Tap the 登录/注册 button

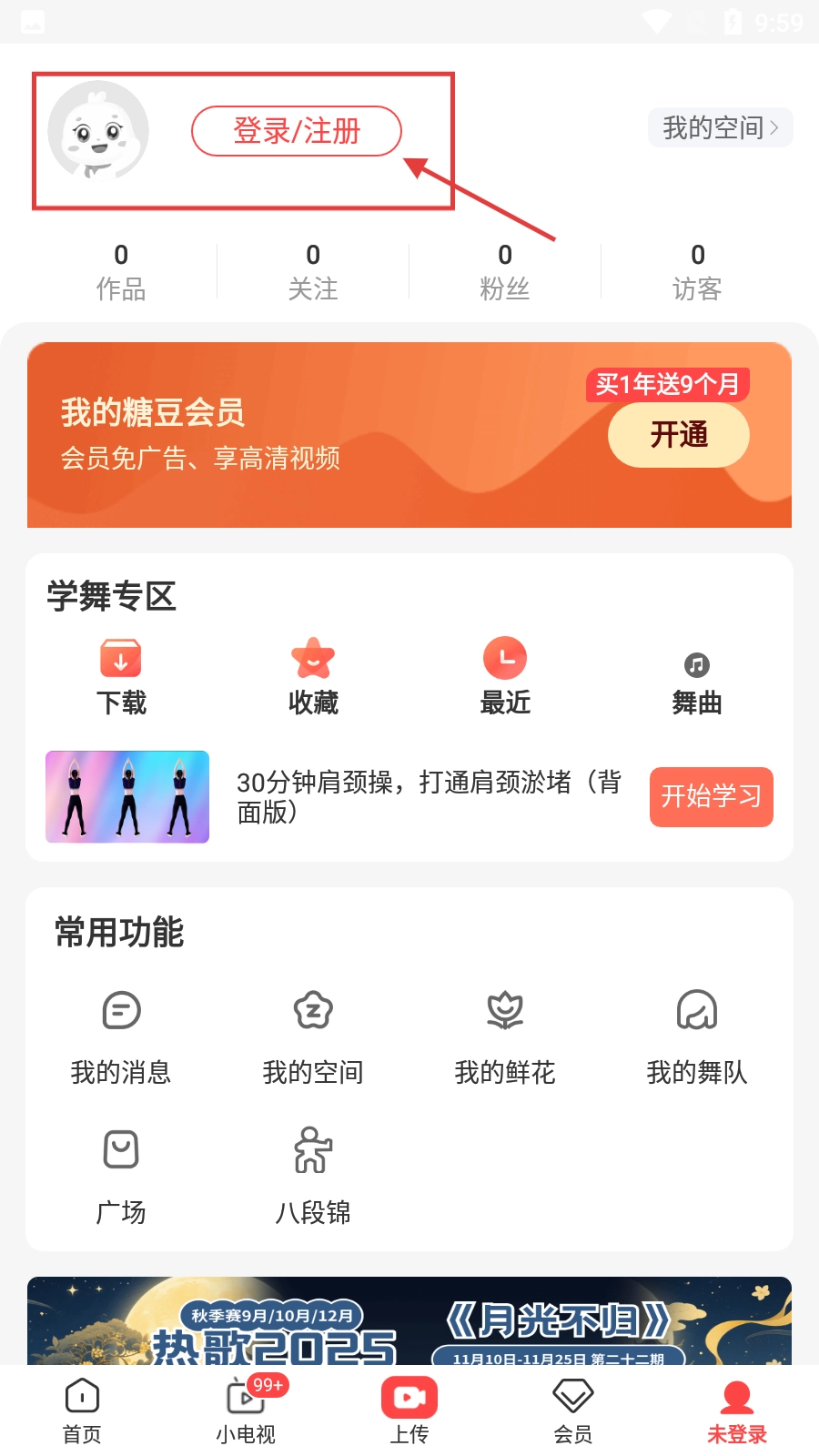pos(296,131)
